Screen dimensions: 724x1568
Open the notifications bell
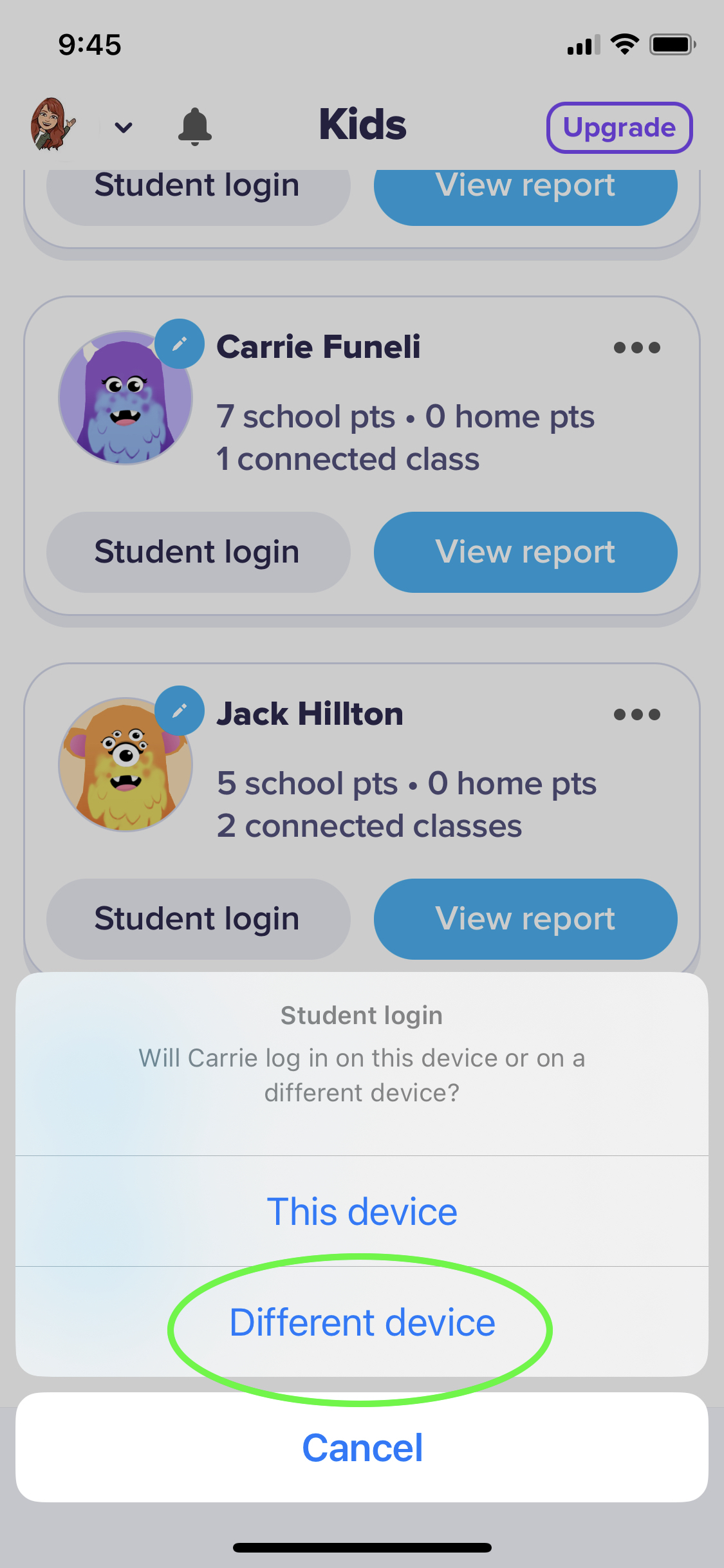click(196, 125)
